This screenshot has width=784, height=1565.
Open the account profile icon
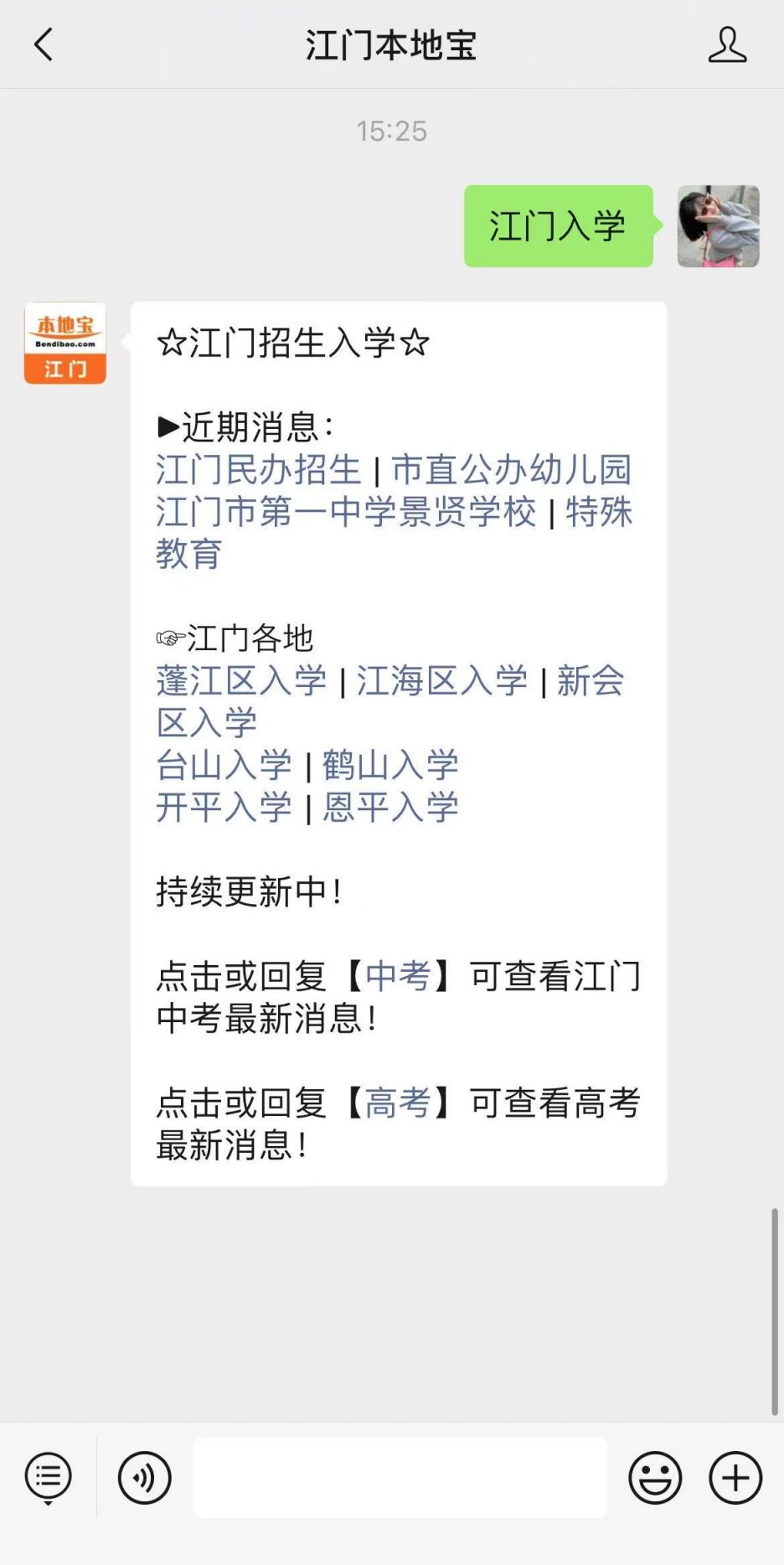pos(726,45)
